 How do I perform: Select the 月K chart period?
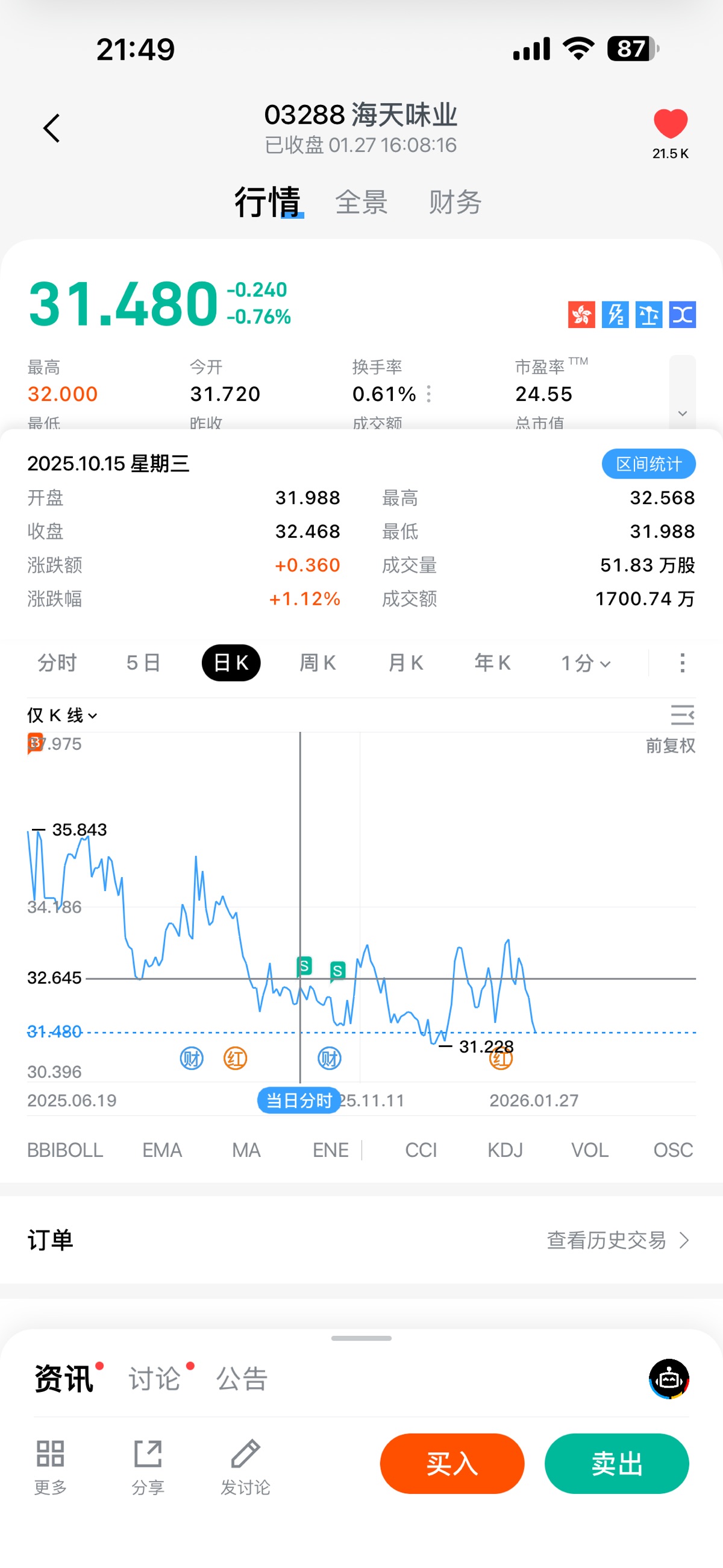point(405,663)
